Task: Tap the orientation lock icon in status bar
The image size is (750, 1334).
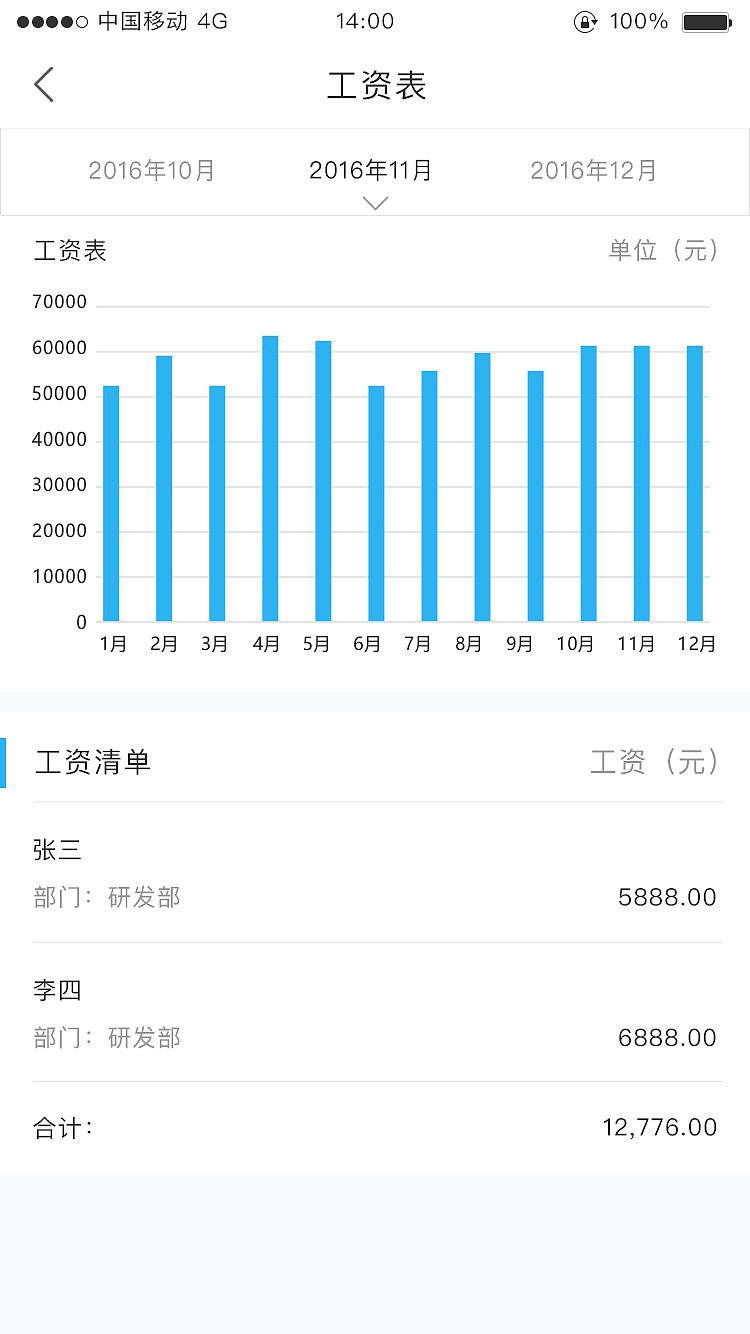Action: [587, 20]
